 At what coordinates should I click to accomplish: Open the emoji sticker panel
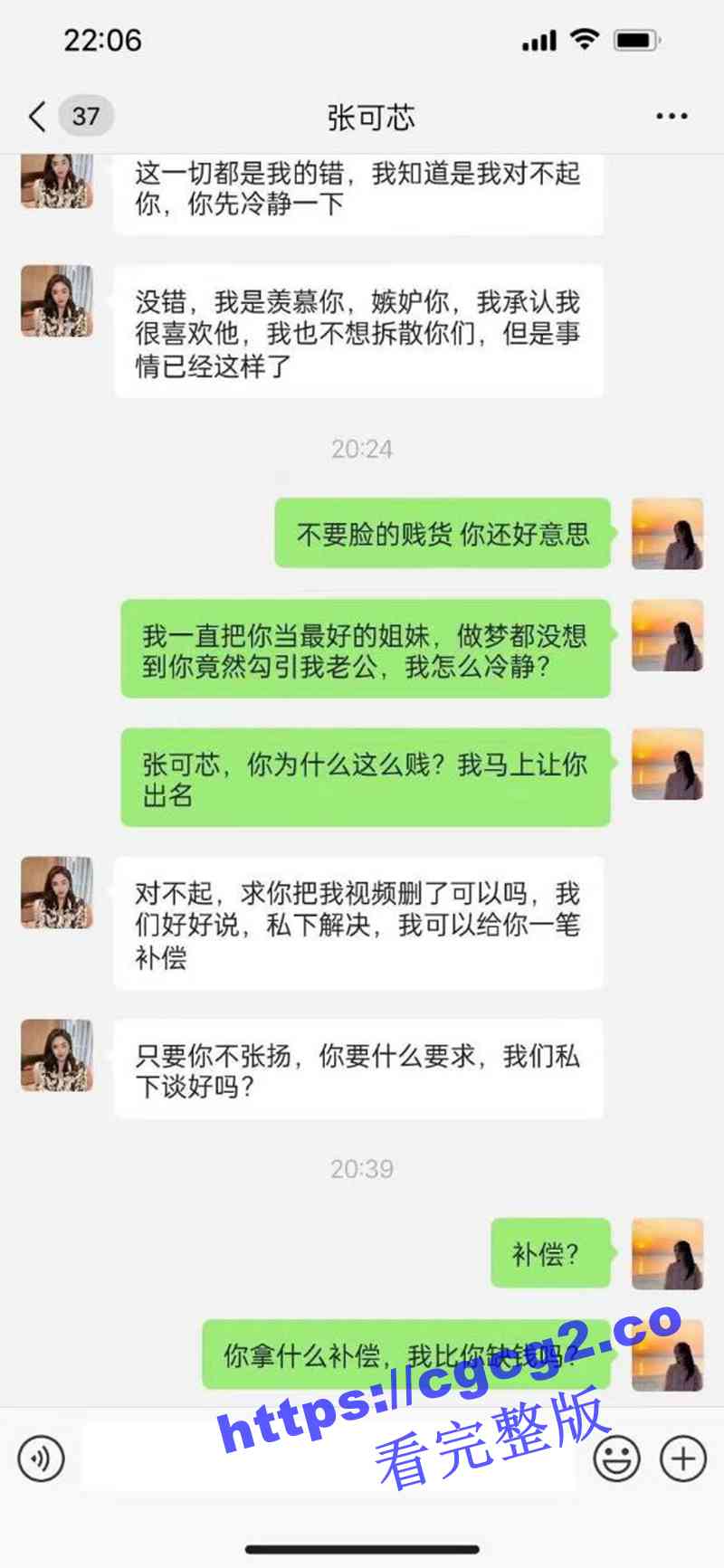tap(616, 1459)
